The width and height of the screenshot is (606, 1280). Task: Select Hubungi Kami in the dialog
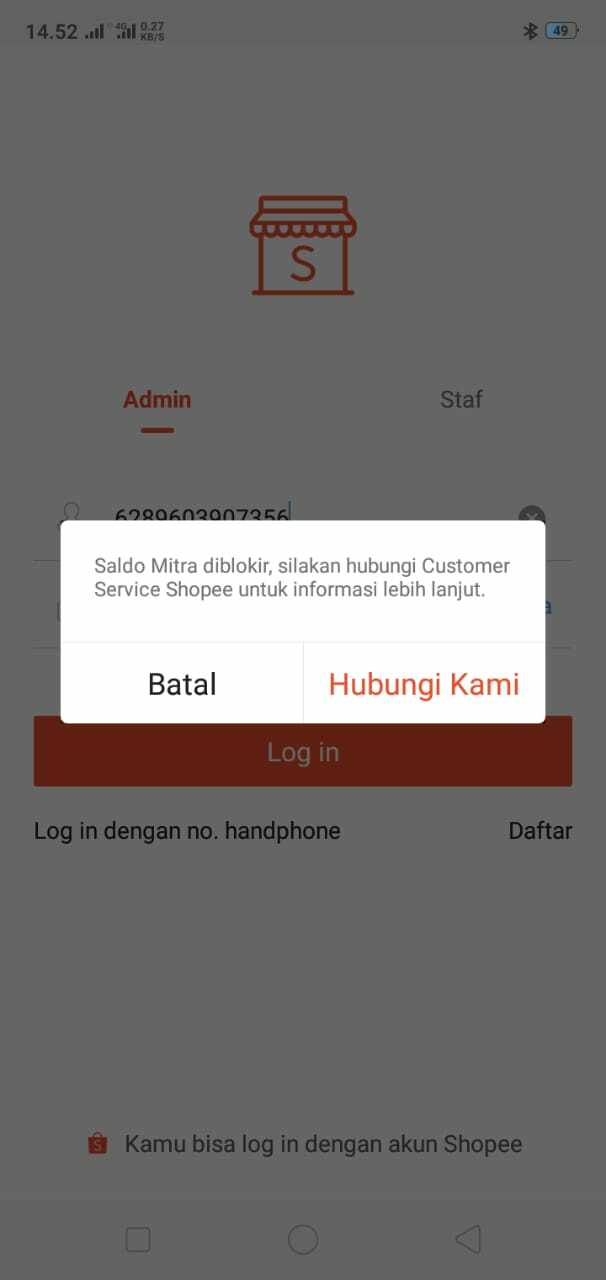point(424,684)
